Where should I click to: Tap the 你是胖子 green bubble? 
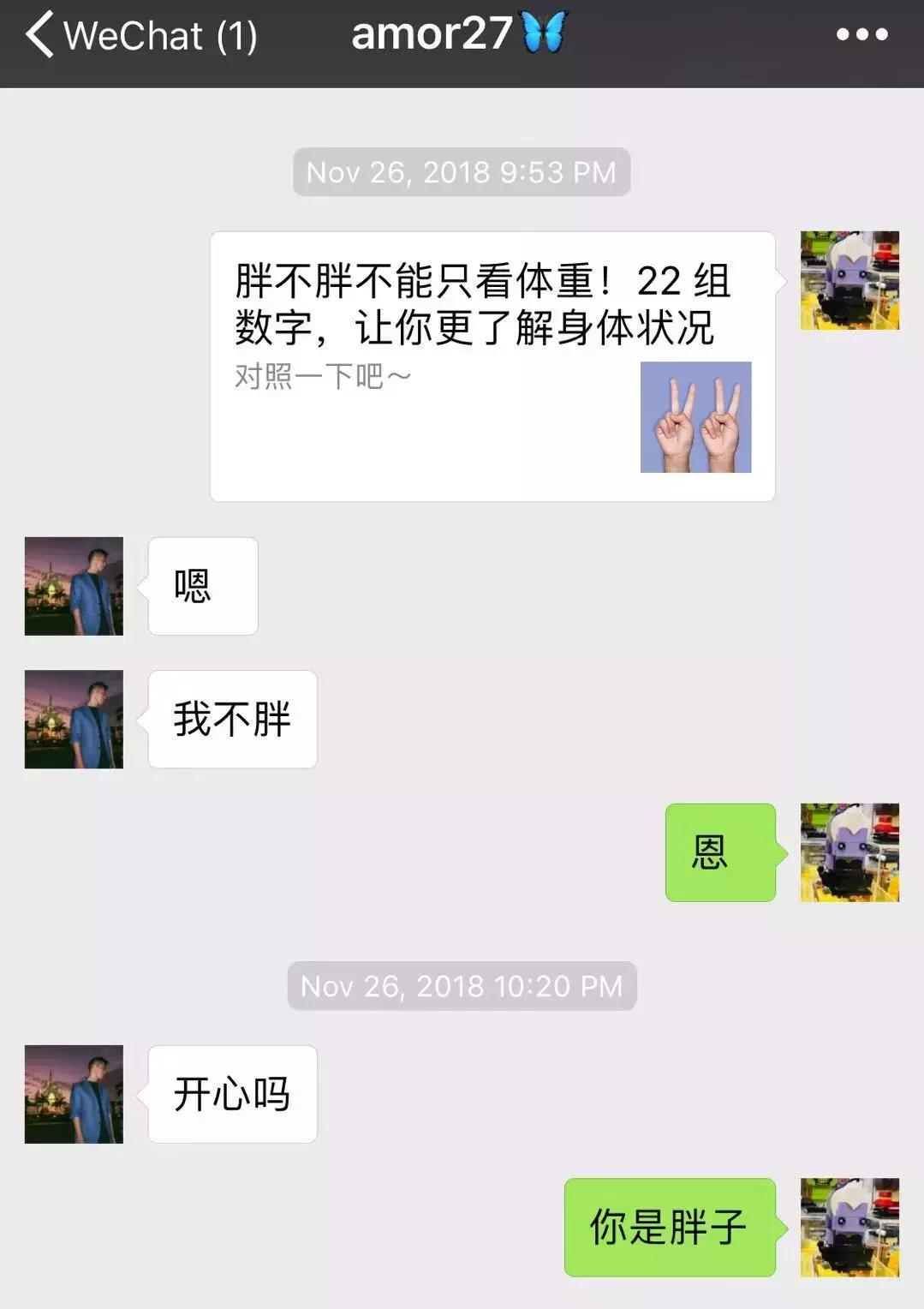(671, 1227)
